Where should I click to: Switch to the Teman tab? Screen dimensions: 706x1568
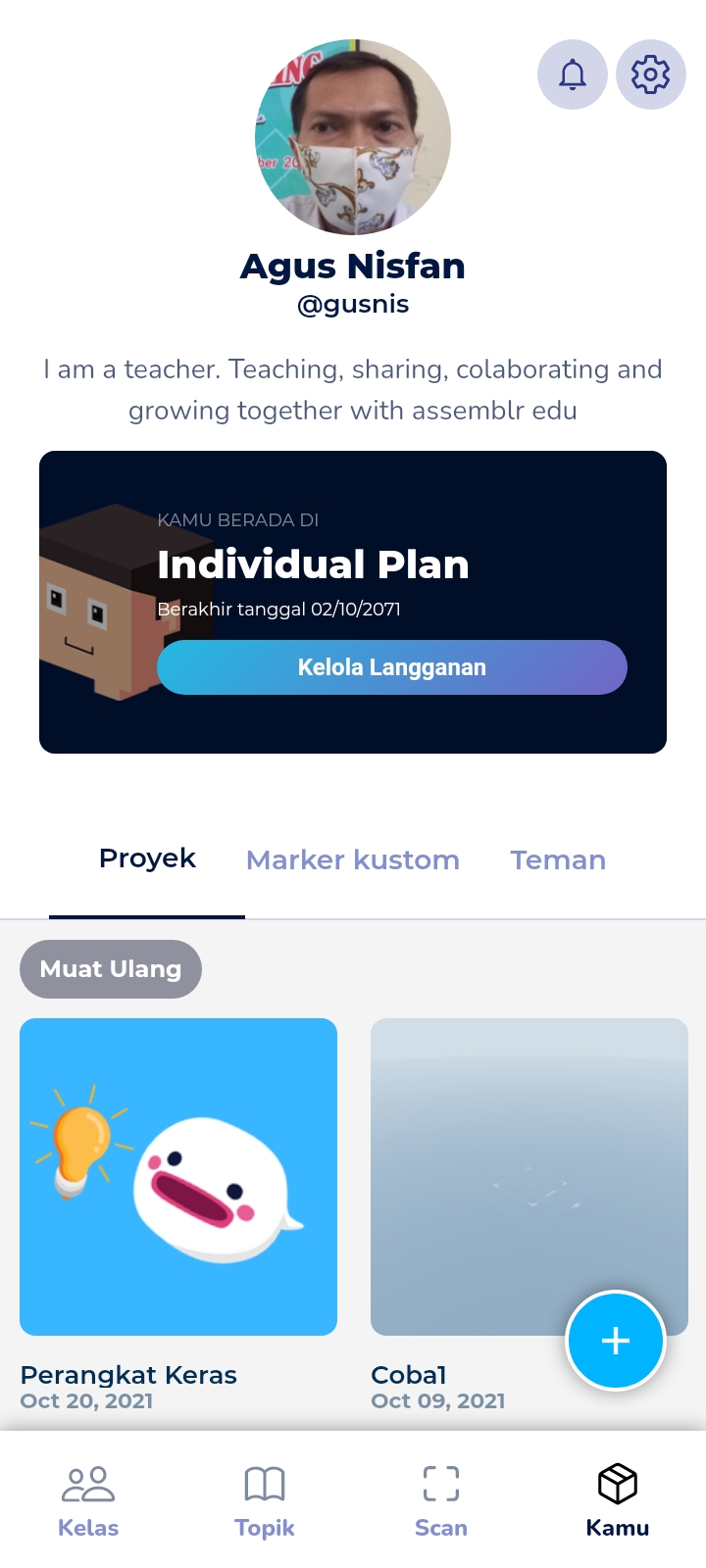[558, 859]
